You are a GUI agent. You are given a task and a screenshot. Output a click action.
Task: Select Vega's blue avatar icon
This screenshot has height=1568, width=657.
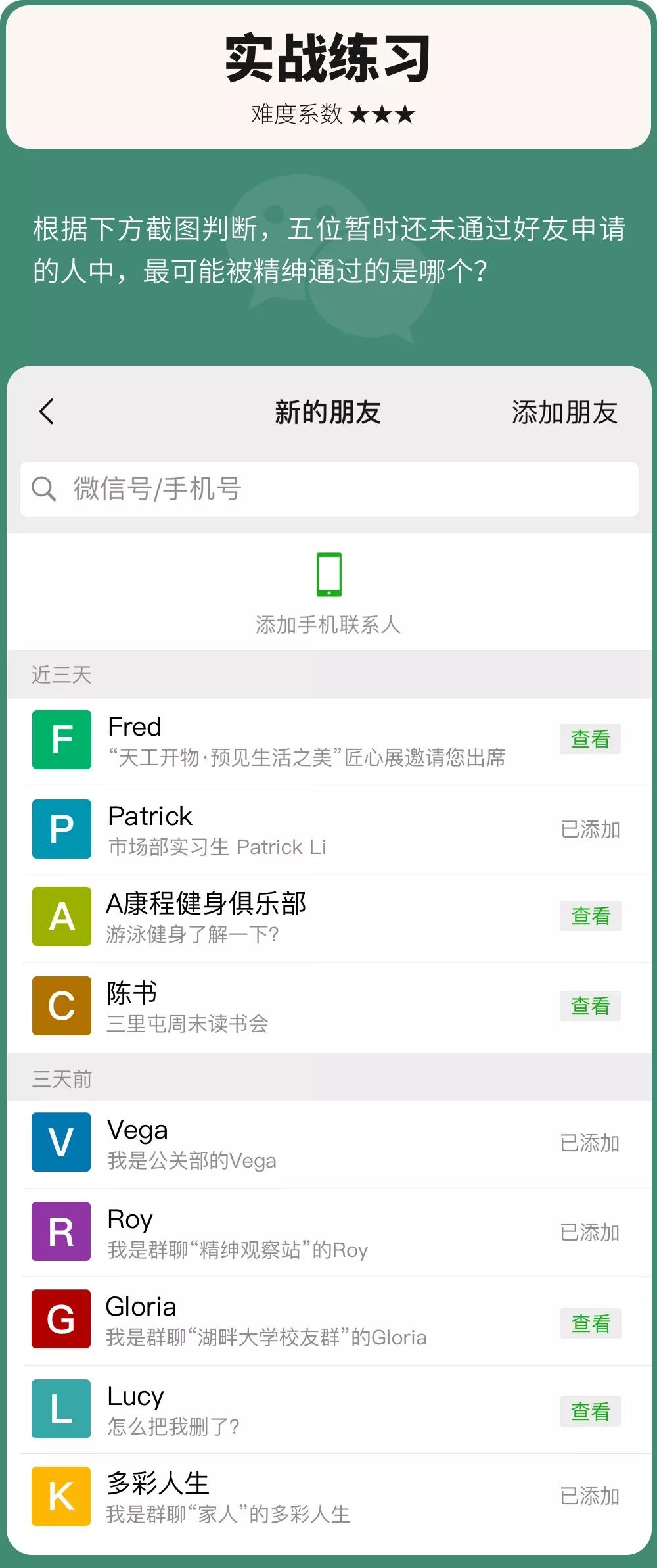point(60,1143)
